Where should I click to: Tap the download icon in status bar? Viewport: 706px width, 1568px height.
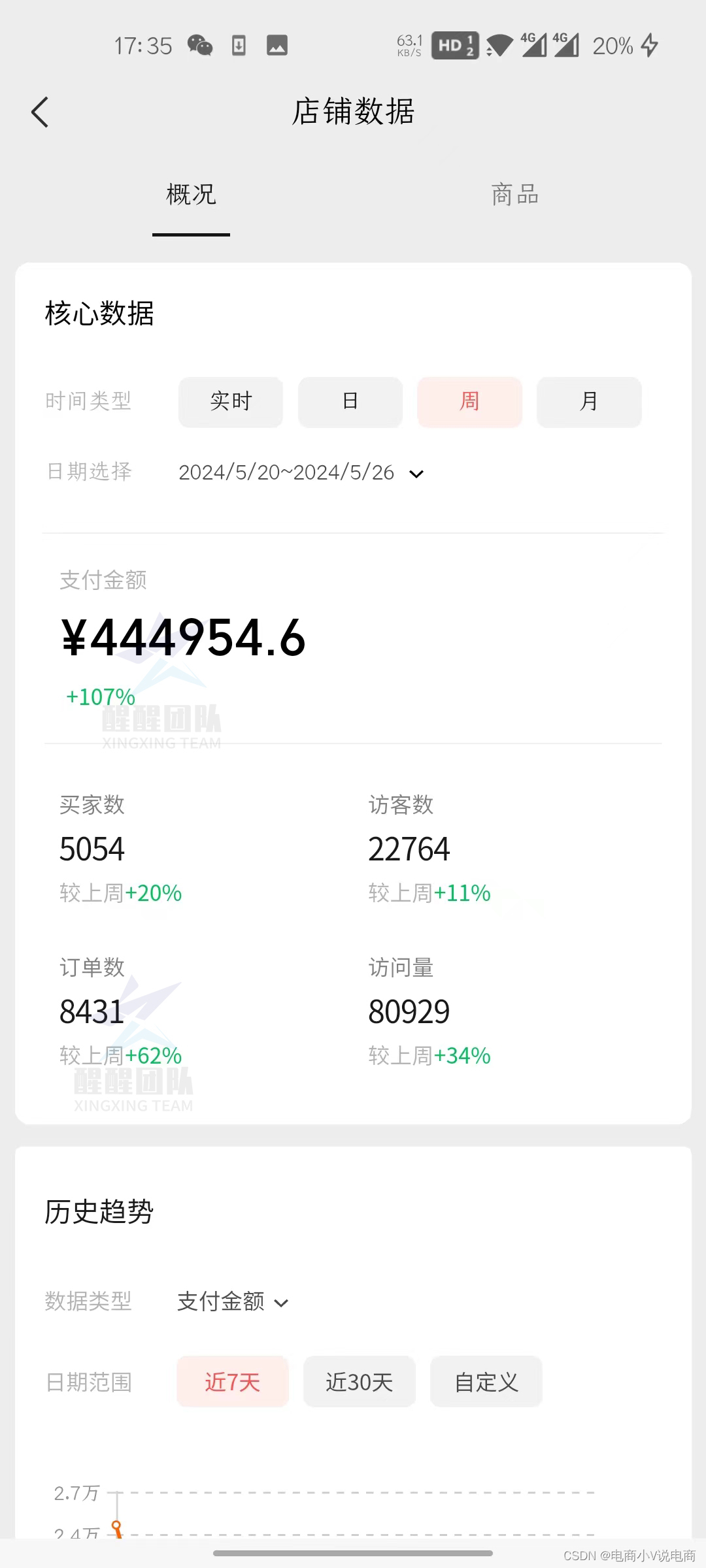tap(239, 46)
